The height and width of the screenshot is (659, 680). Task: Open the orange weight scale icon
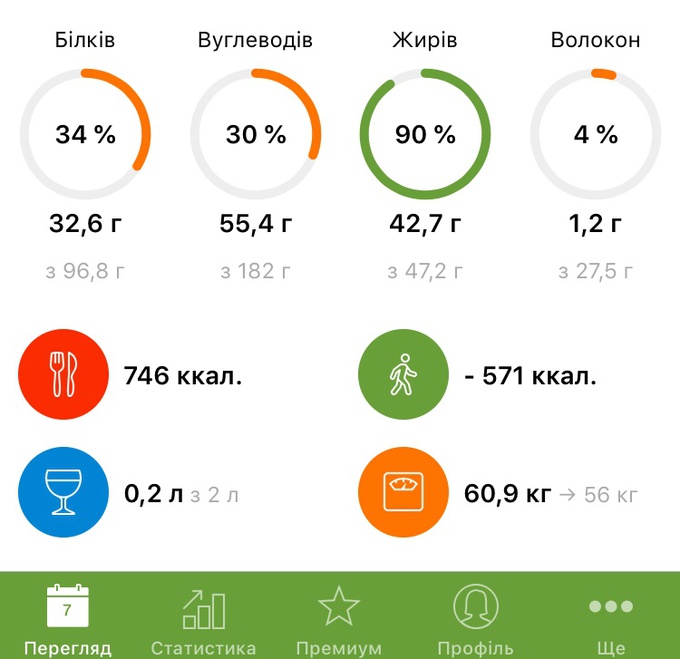coord(402,494)
